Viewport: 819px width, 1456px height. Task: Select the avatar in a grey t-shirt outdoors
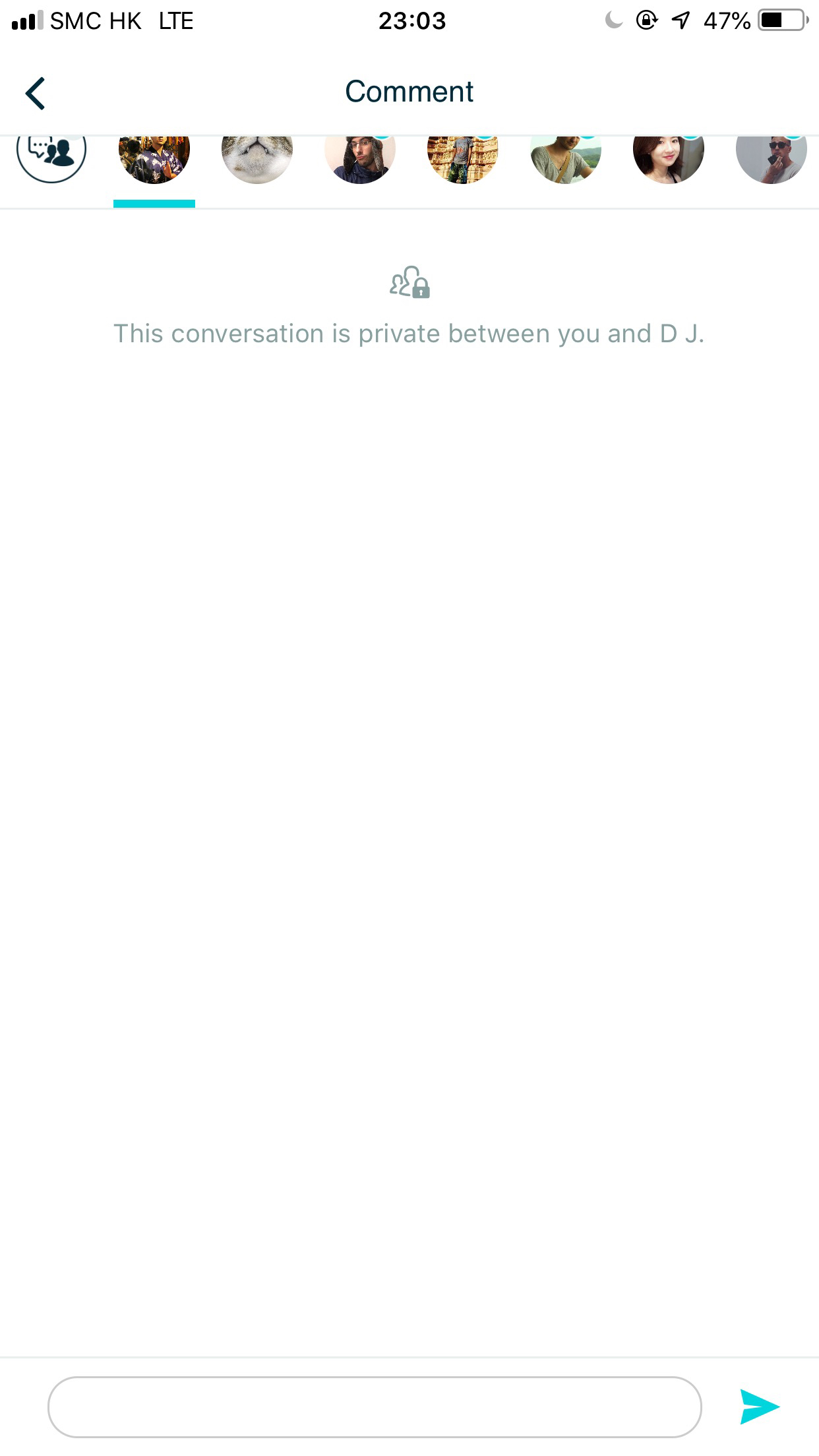(x=566, y=158)
